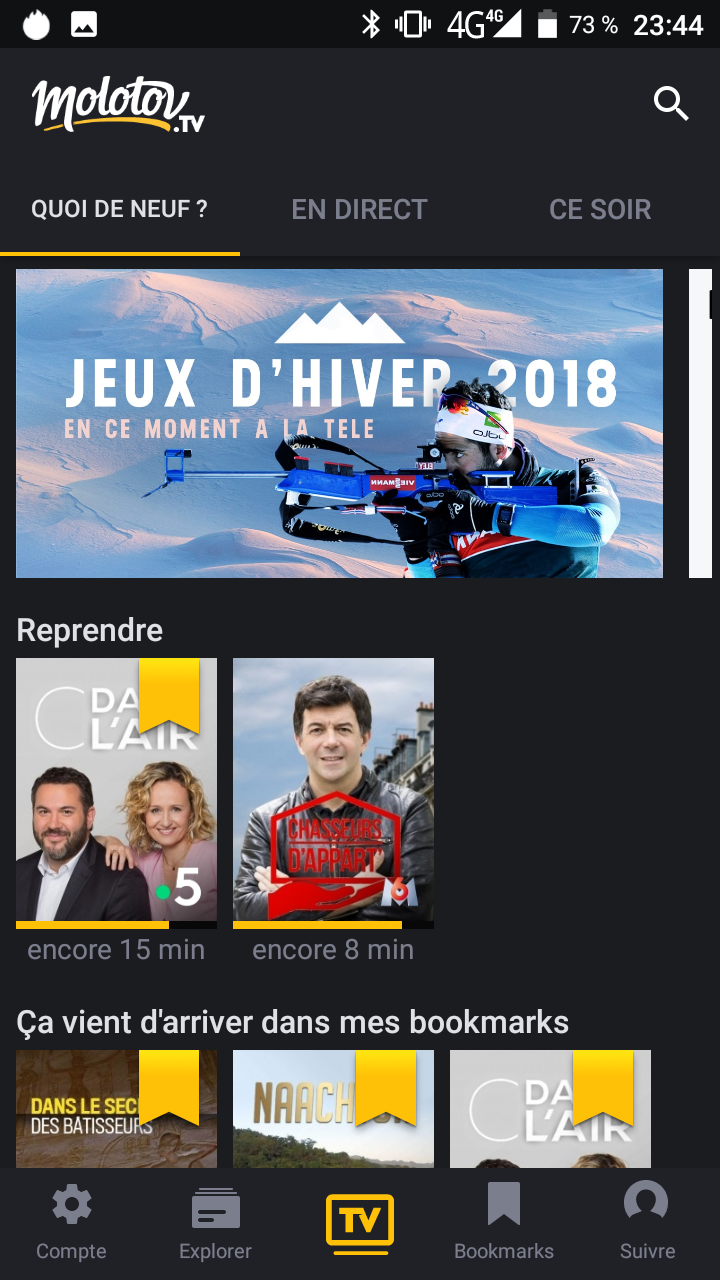Resume C dans l'air with 15 min left
Image resolution: width=720 pixels, height=1280 pixels.
pos(116,790)
